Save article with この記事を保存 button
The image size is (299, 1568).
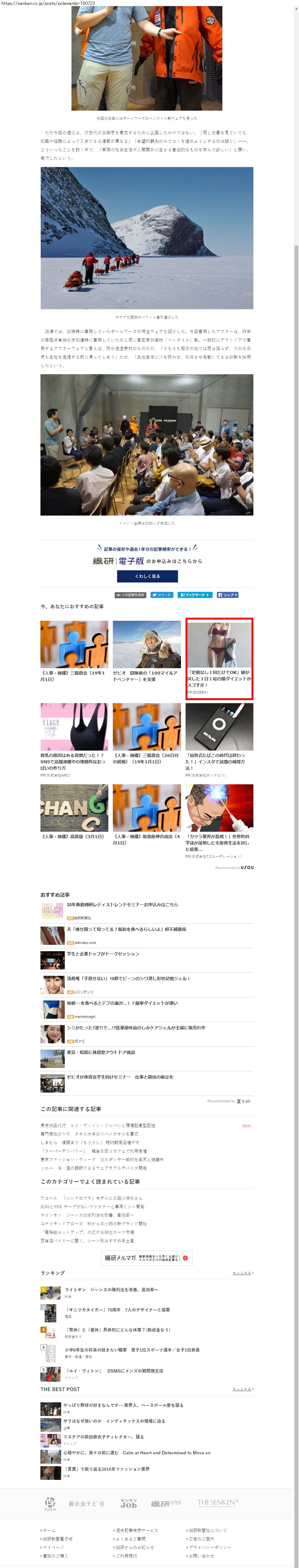point(130,595)
